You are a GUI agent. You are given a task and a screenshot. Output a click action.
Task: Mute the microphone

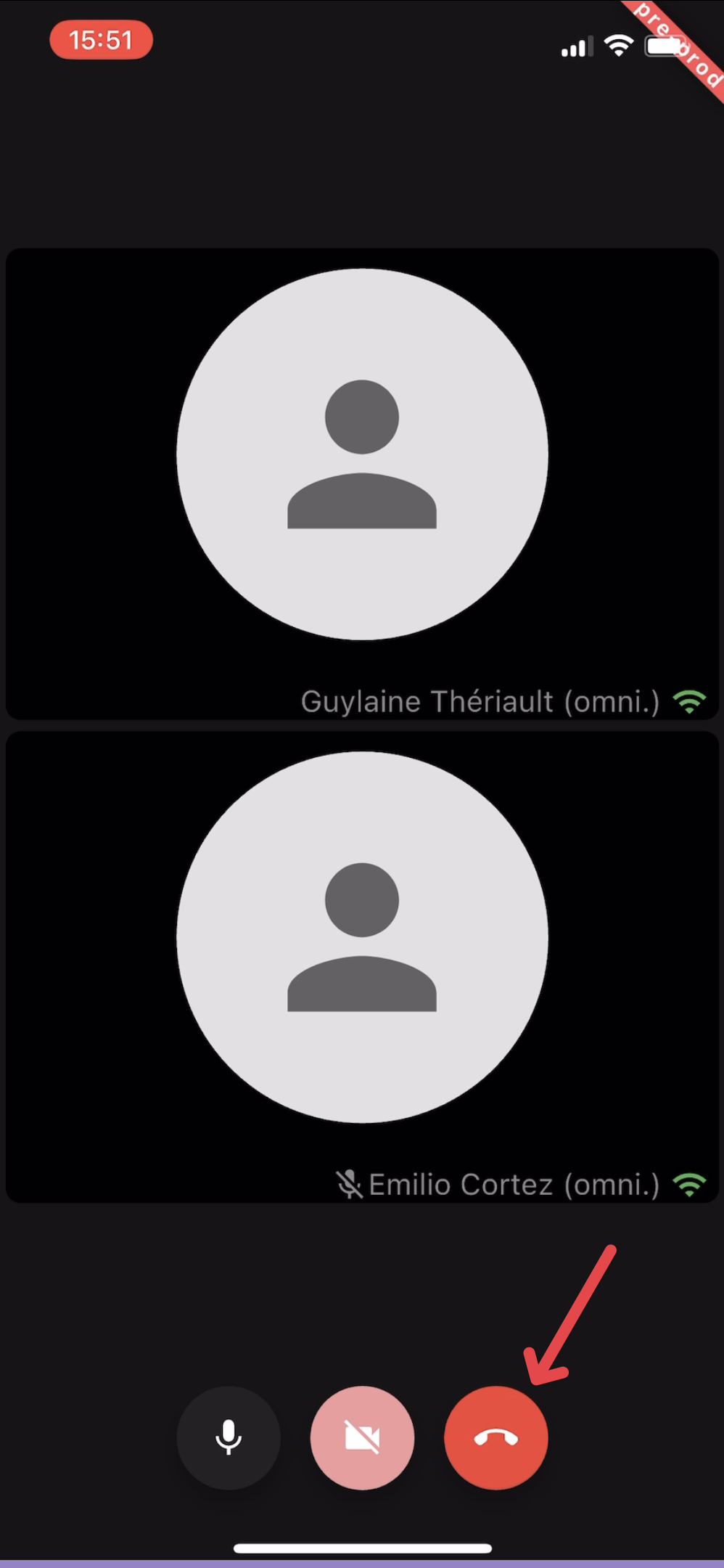tap(229, 1437)
